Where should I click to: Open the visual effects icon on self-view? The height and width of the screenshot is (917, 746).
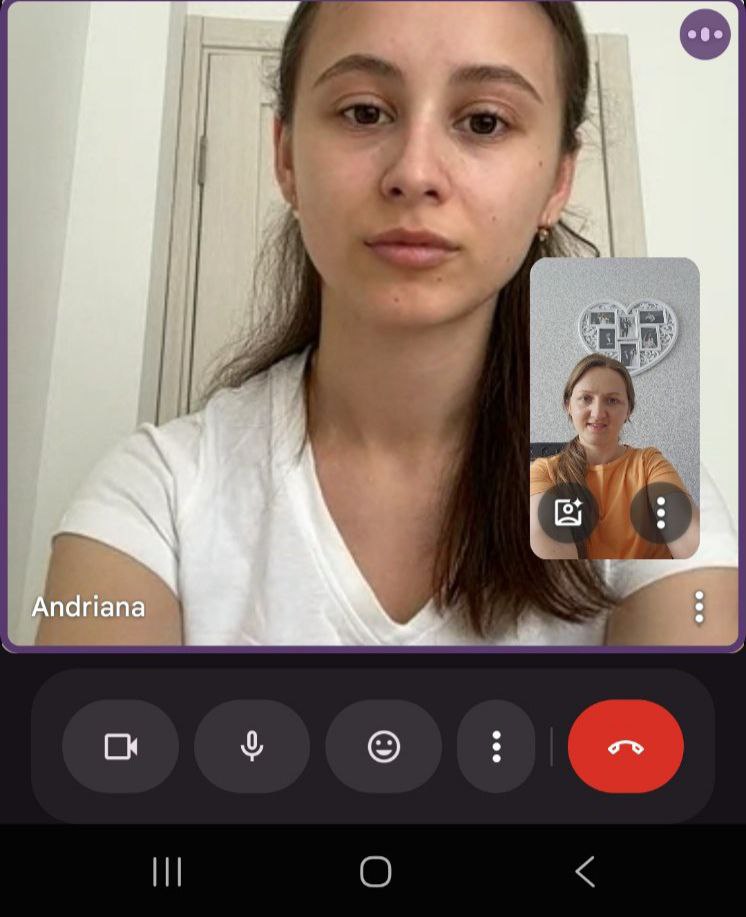568,513
